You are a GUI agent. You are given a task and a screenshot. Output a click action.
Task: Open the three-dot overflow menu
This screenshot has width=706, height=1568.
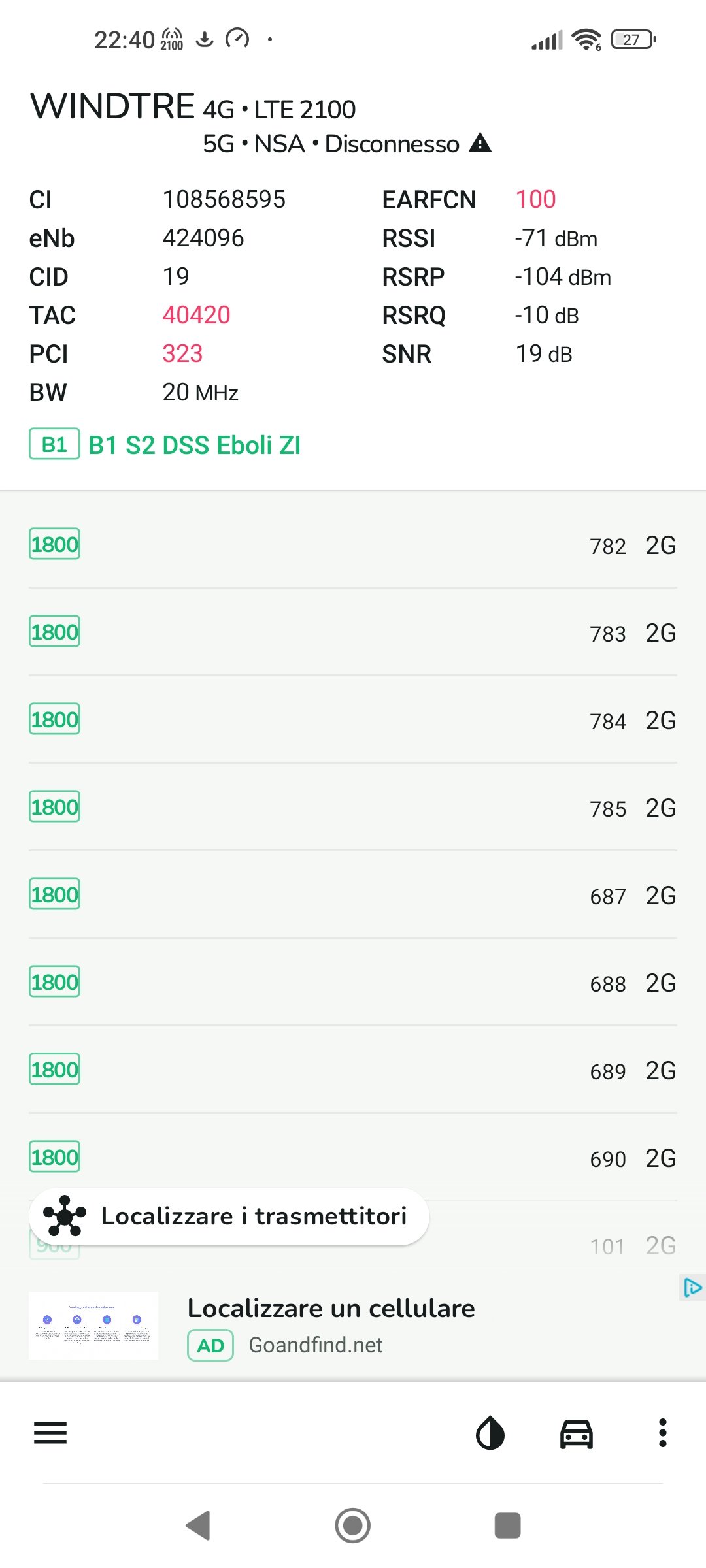coord(662,1433)
